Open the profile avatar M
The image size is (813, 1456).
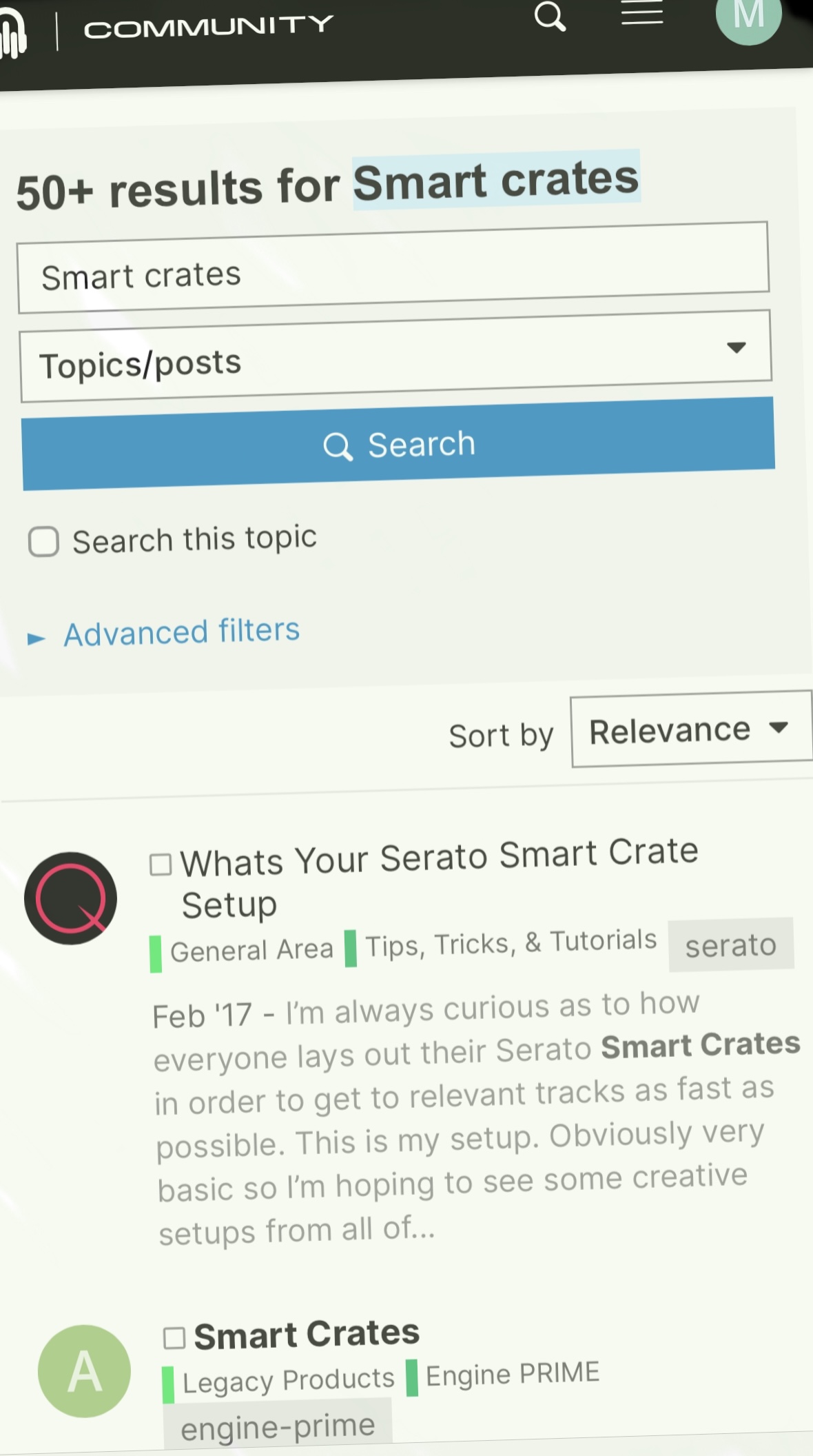coord(749,17)
